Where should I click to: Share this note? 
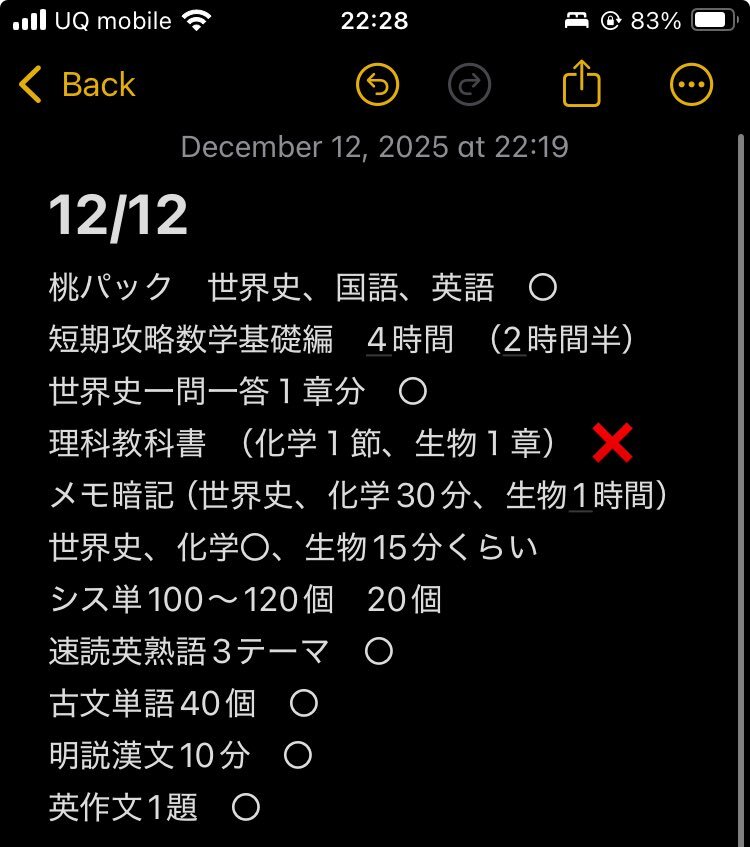click(x=581, y=85)
